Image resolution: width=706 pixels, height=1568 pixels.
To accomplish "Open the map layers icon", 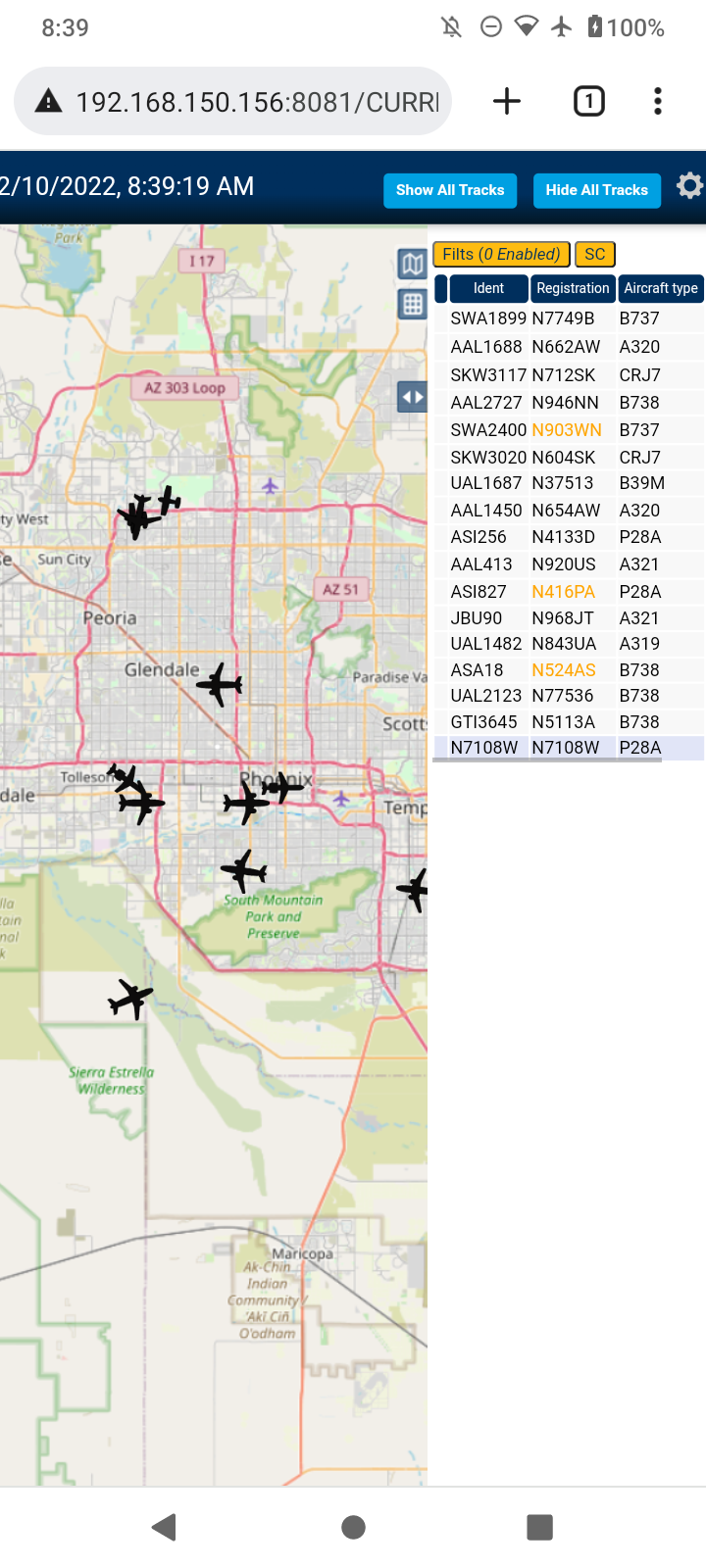I will 413,263.
